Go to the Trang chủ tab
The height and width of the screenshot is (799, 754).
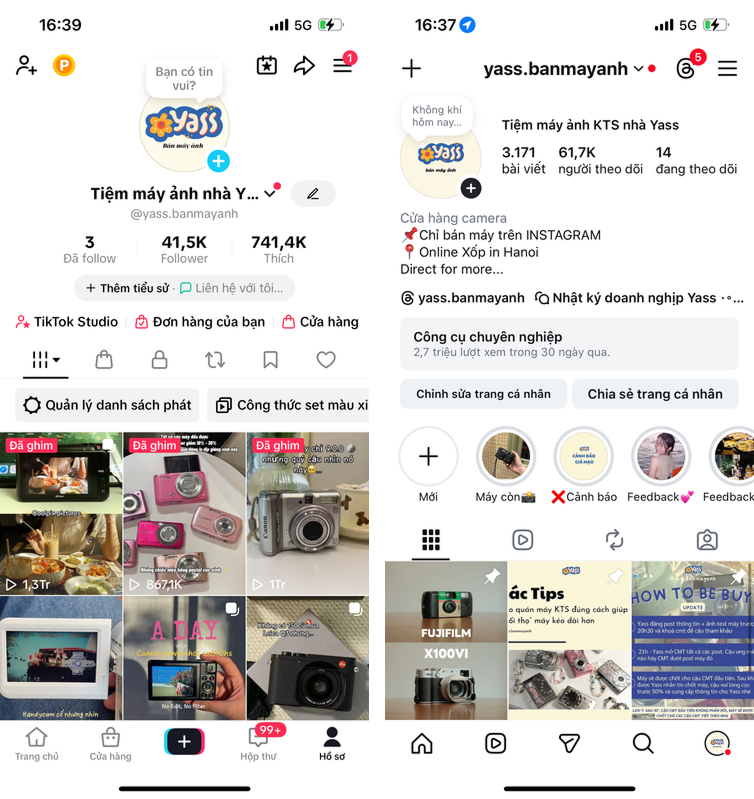pyautogui.click(x=36, y=745)
